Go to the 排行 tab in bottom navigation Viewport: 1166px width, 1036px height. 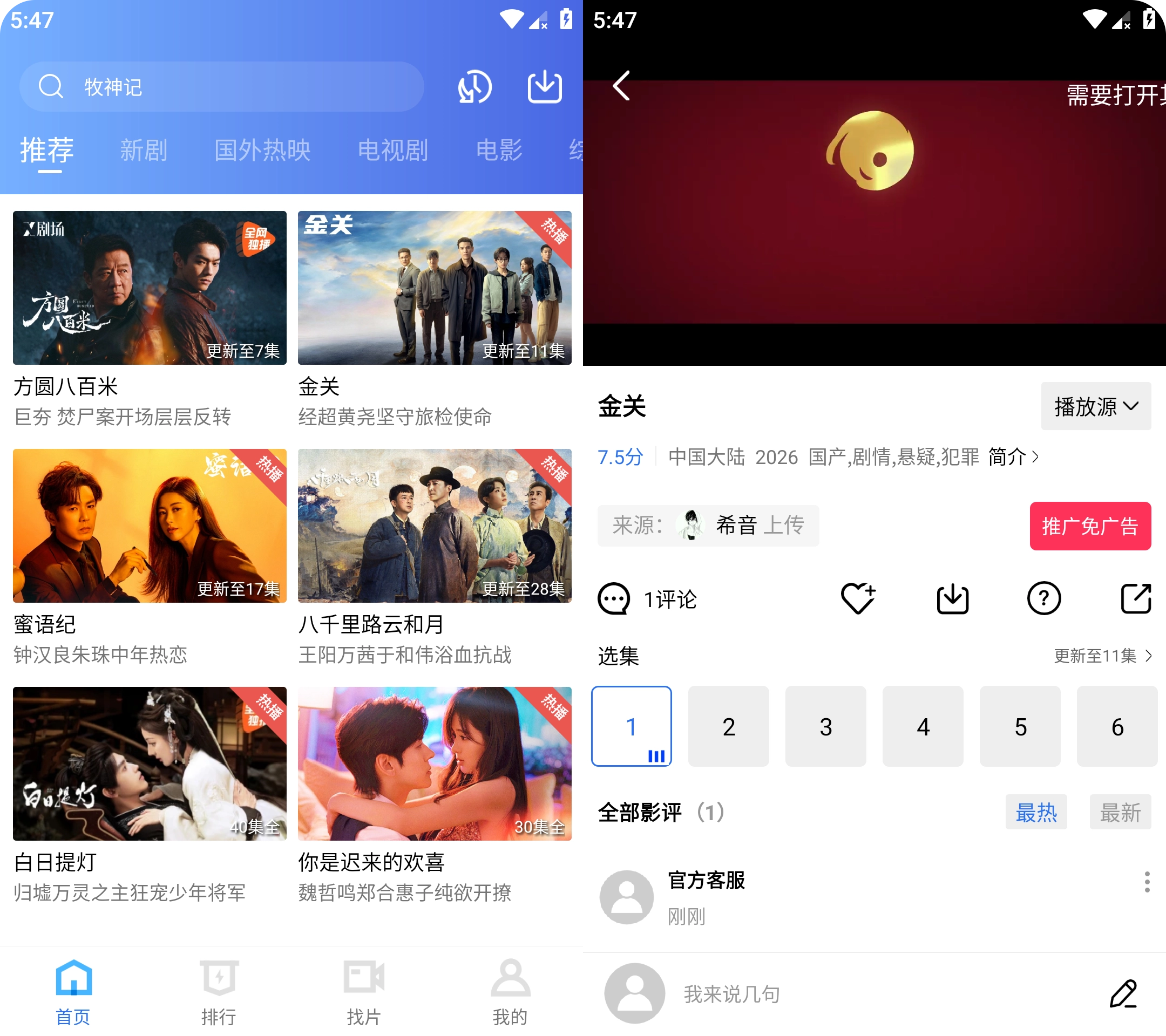[x=219, y=992]
